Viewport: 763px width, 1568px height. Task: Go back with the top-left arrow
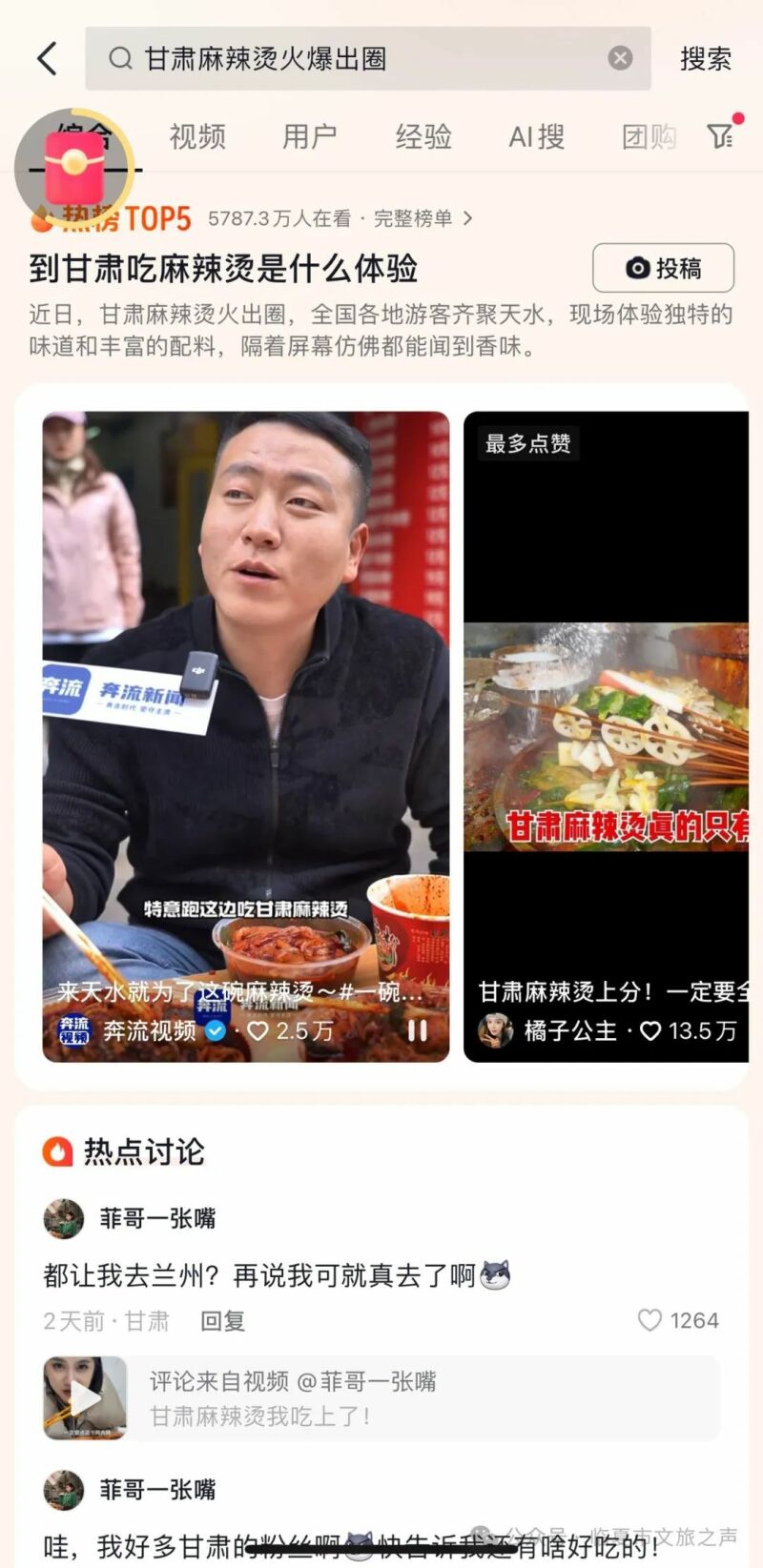click(x=47, y=59)
